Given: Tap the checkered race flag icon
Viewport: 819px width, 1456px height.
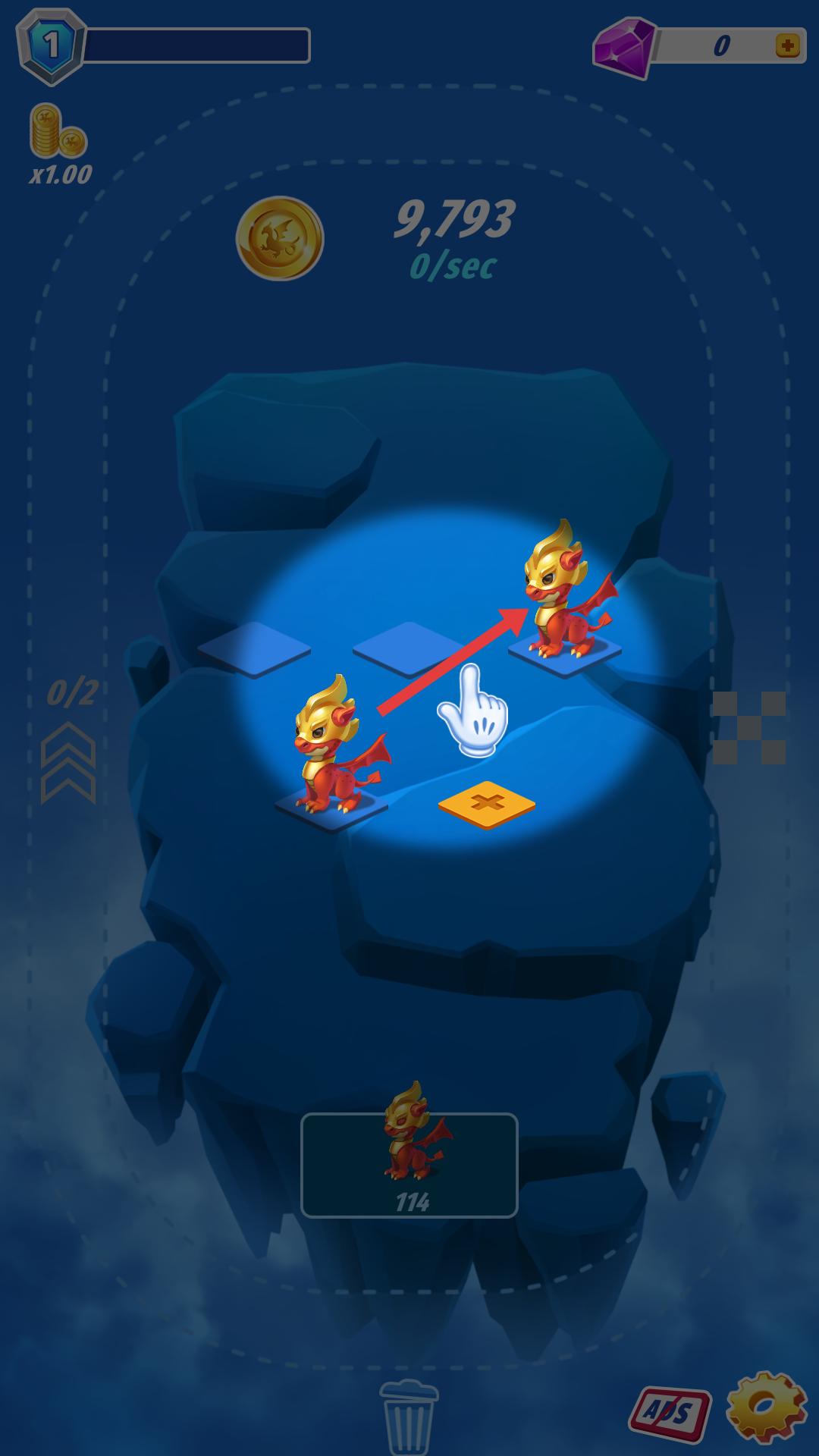Looking at the screenshot, I should click(x=748, y=726).
